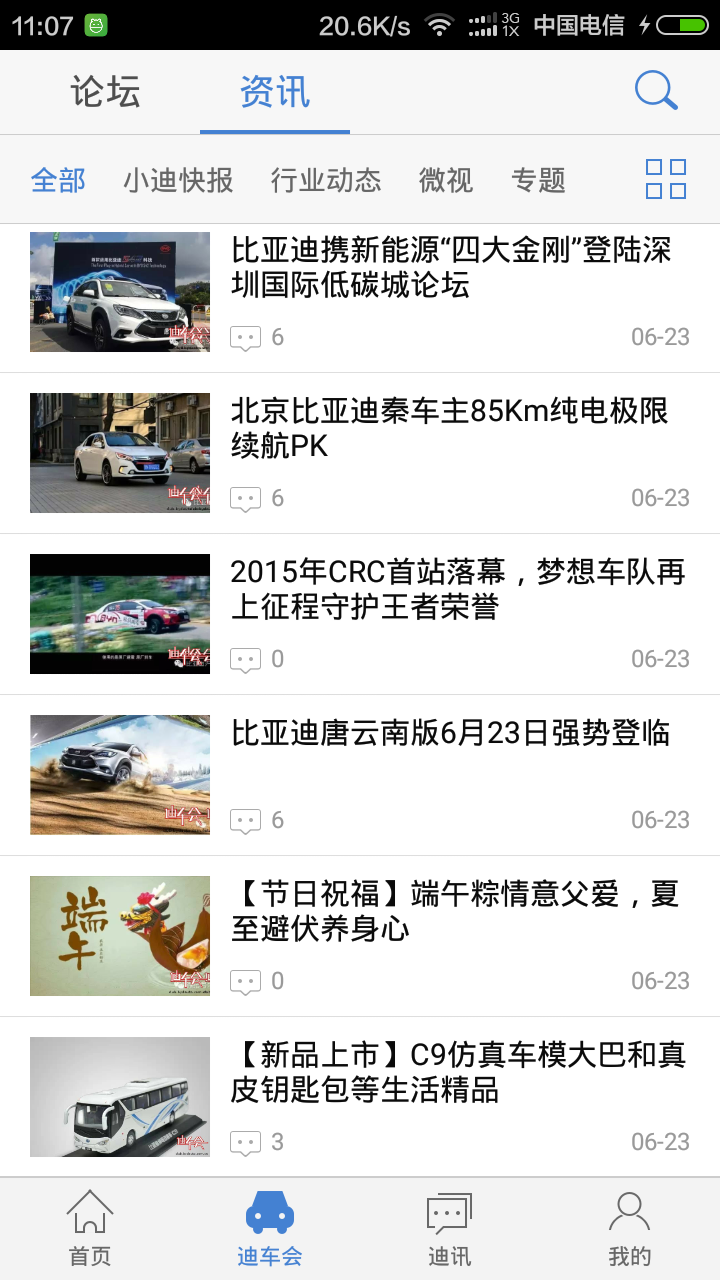View 比亚迪唐云南版6月23日强势登临 news

pyautogui.click(x=450, y=733)
